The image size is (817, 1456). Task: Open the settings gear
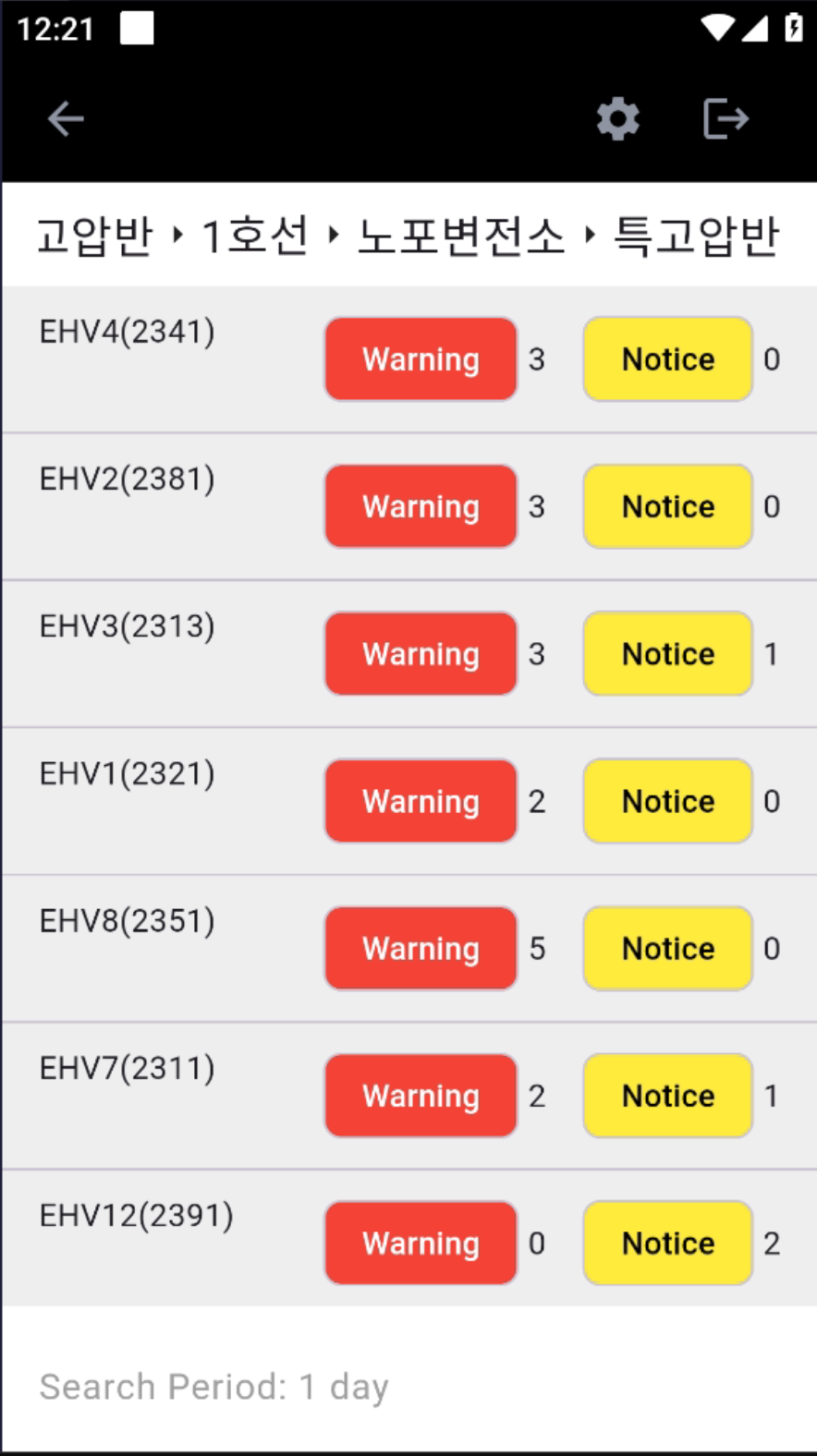[617, 119]
